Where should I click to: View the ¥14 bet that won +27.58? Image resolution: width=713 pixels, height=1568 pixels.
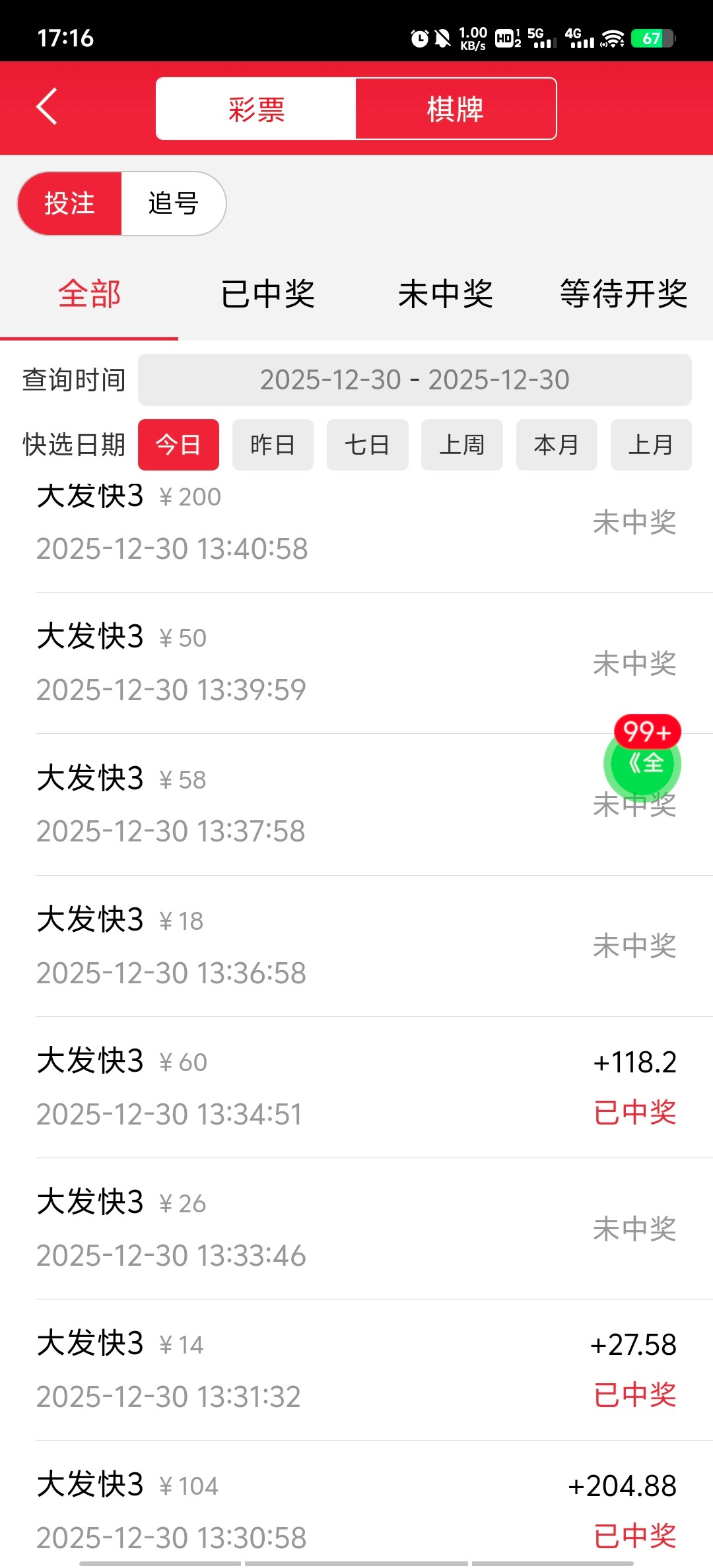pos(356,1369)
